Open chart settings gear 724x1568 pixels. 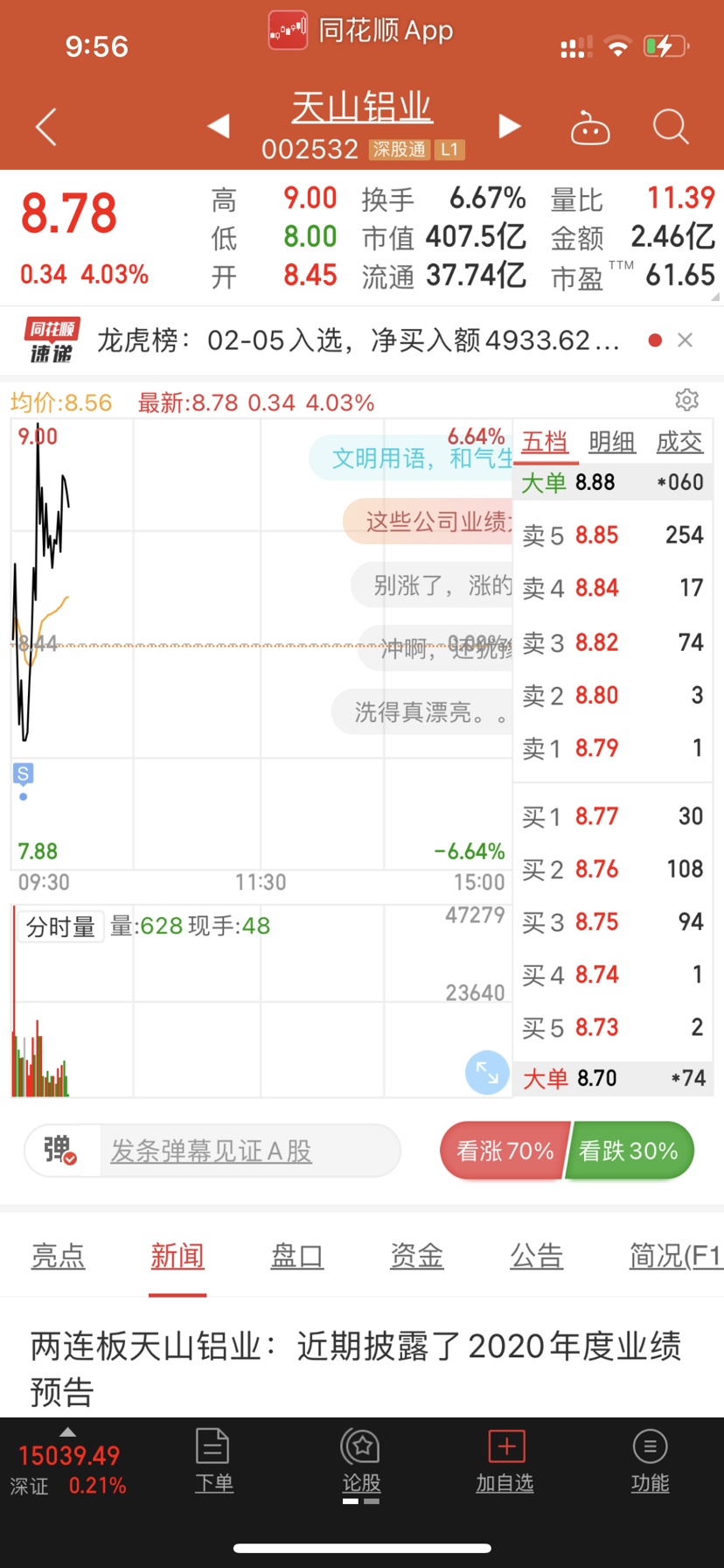pos(687,400)
